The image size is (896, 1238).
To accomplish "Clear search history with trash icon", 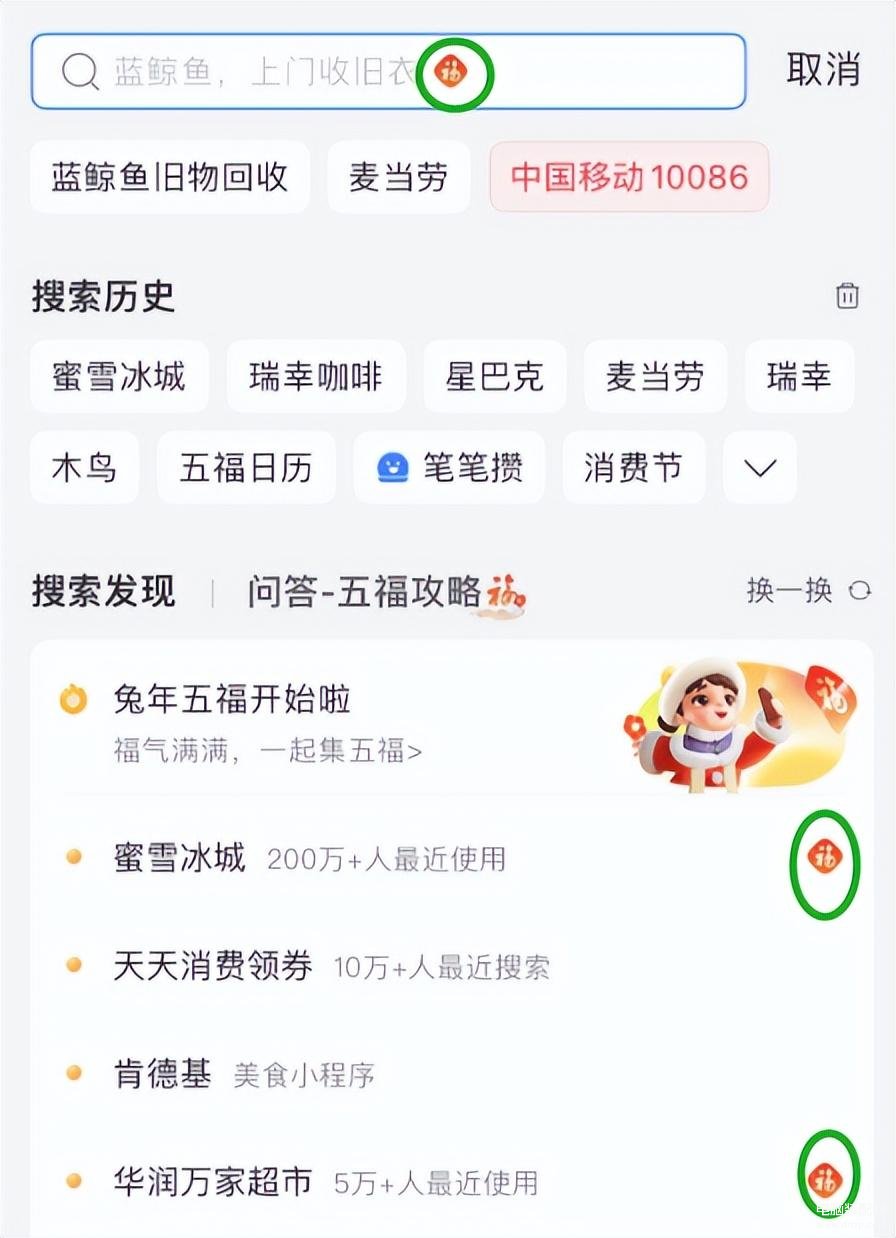I will pyautogui.click(x=847, y=296).
